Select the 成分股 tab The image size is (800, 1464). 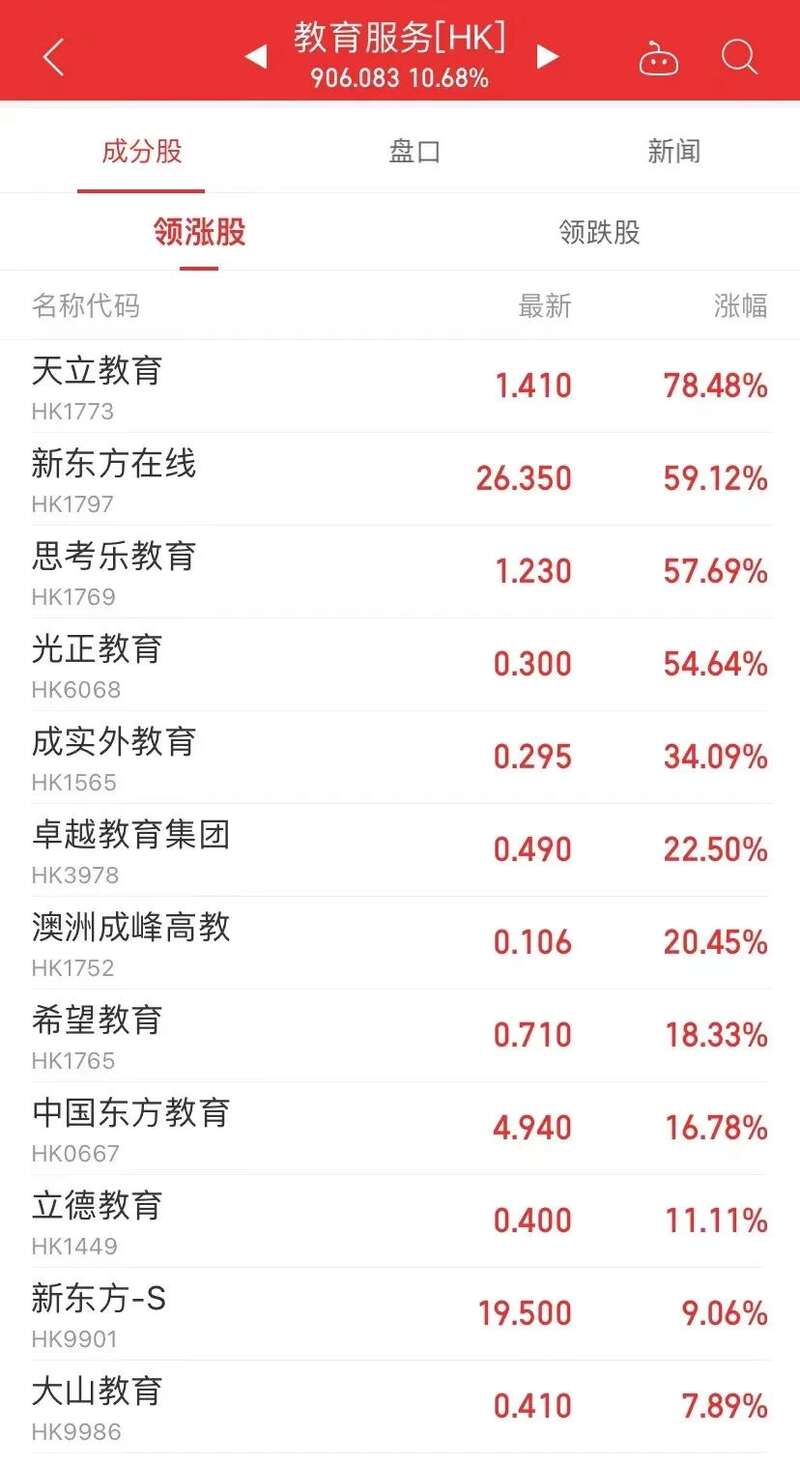click(142, 152)
